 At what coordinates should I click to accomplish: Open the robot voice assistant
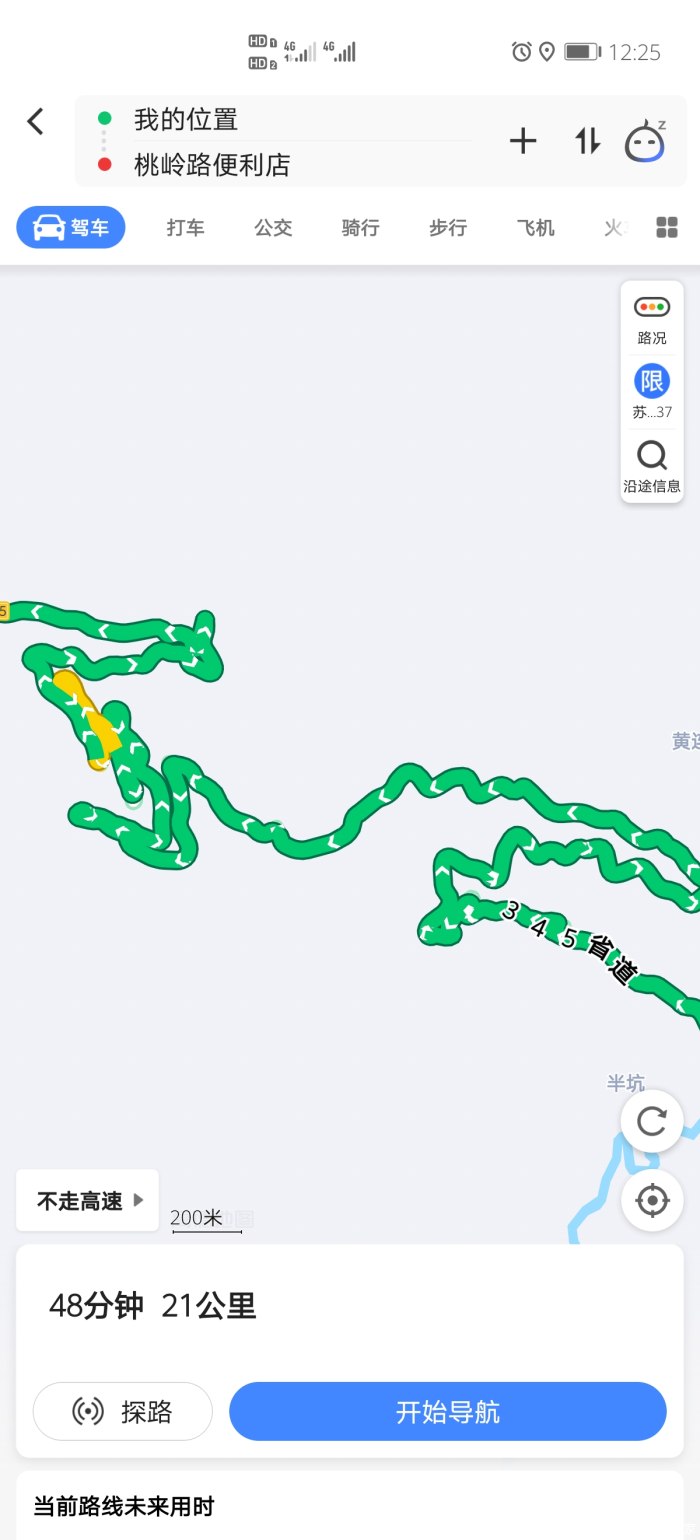[645, 142]
